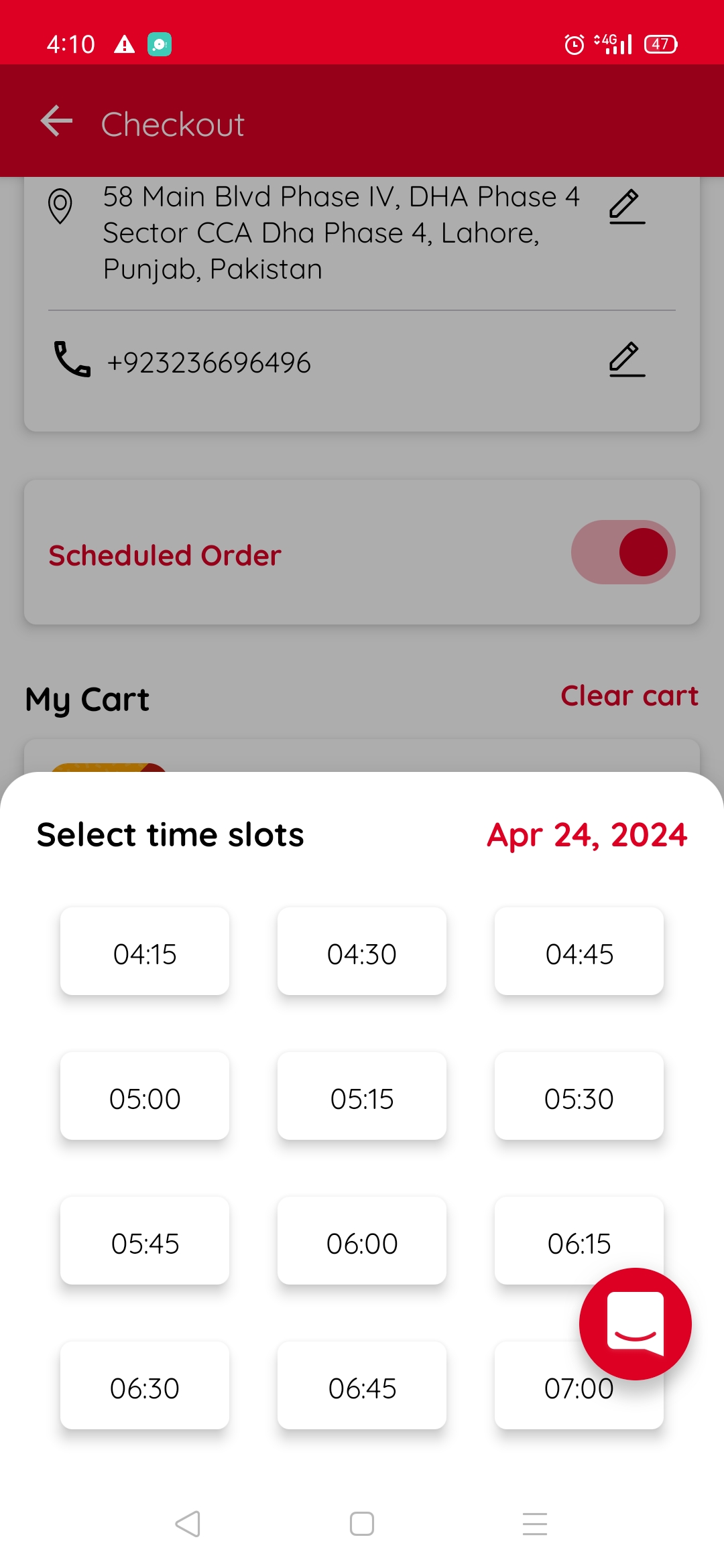Select the 04:15 time slot
This screenshot has width=724, height=1568.
[x=145, y=951]
